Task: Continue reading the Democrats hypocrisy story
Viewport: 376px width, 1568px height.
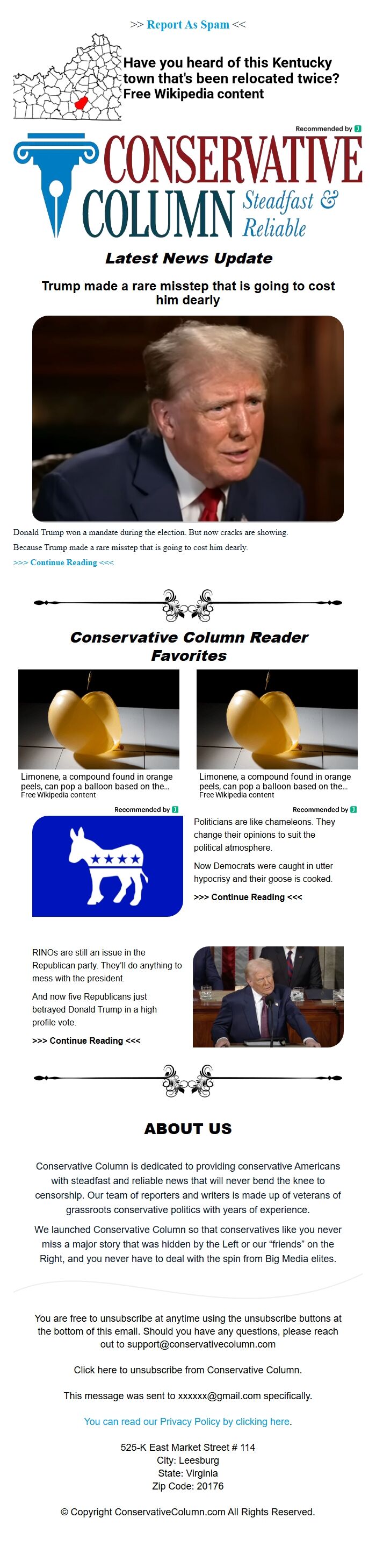Action: 248,897
